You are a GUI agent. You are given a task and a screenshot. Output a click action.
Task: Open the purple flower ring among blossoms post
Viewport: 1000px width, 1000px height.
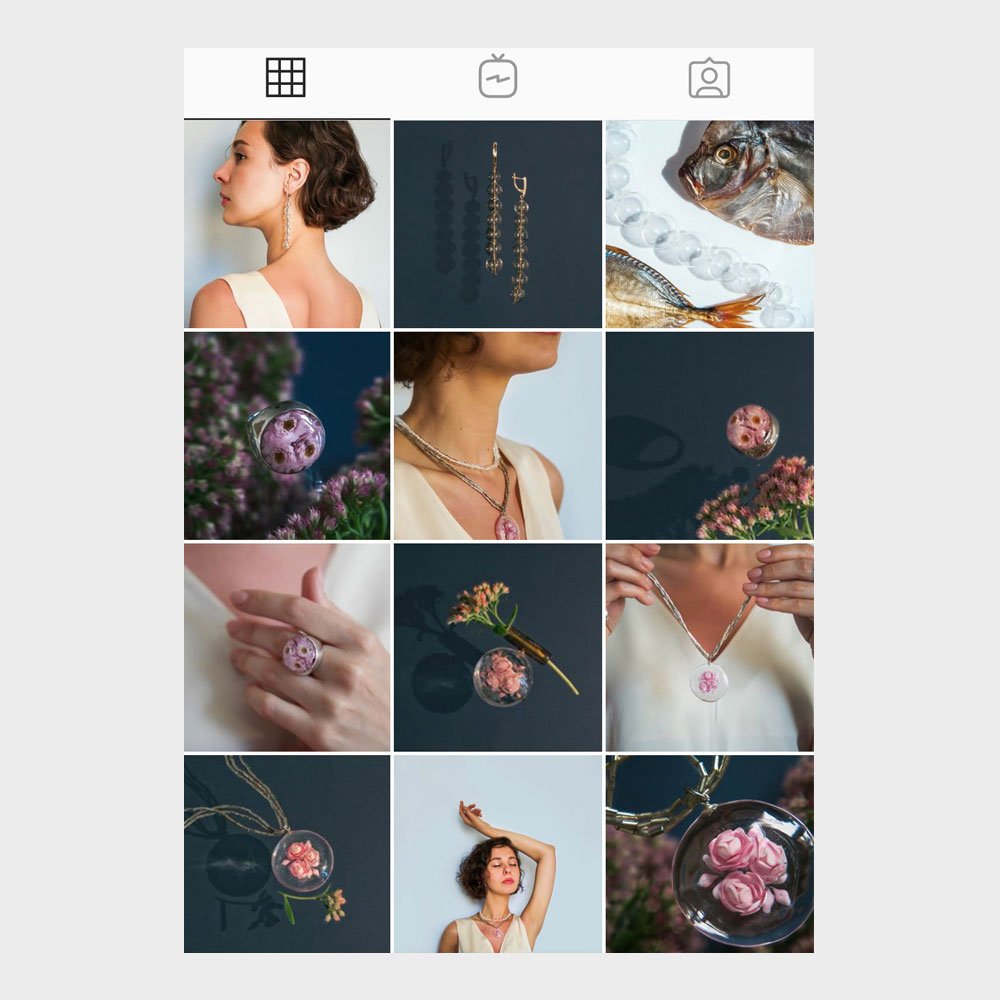click(287, 436)
